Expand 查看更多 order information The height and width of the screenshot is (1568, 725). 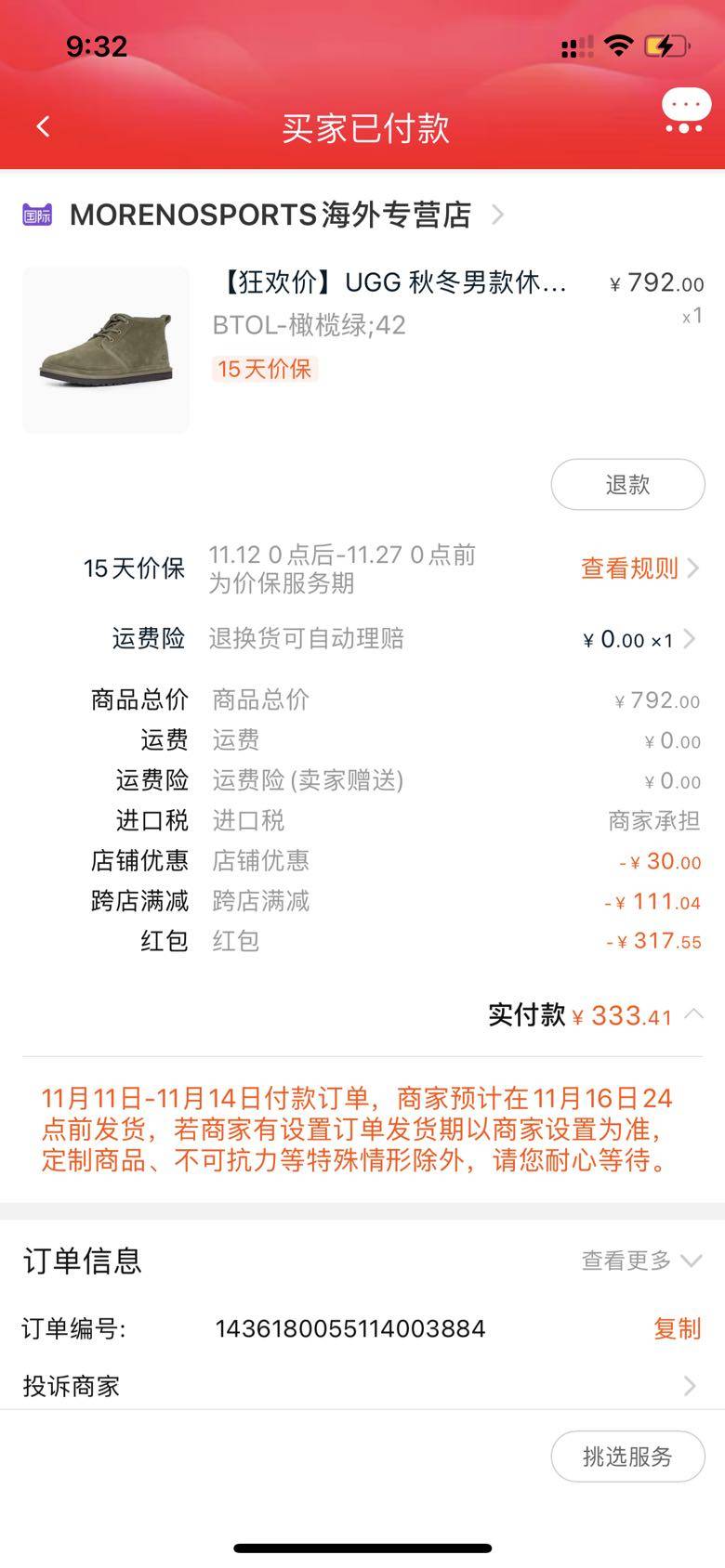(x=640, y=1261)
